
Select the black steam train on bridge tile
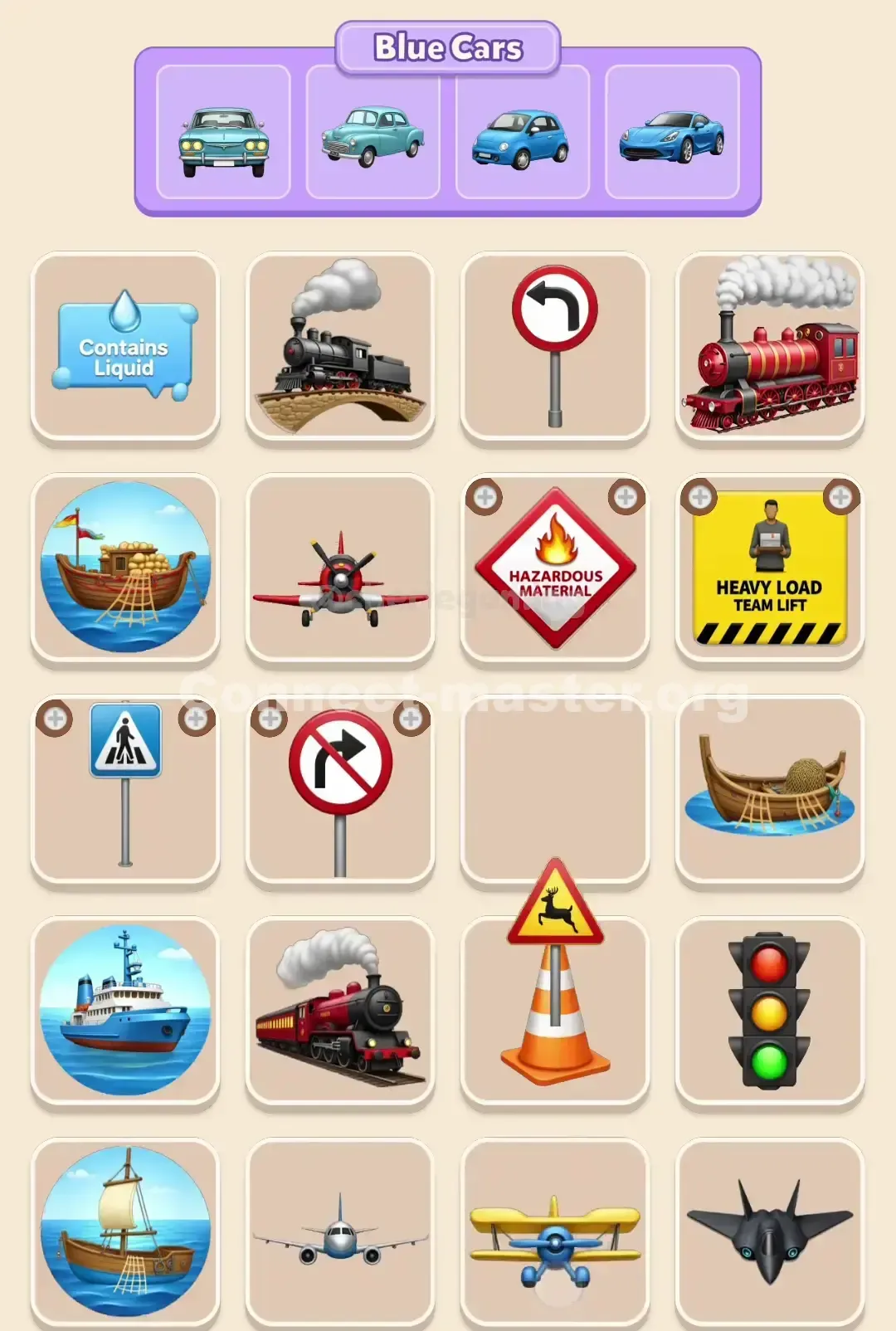point(340,344)
